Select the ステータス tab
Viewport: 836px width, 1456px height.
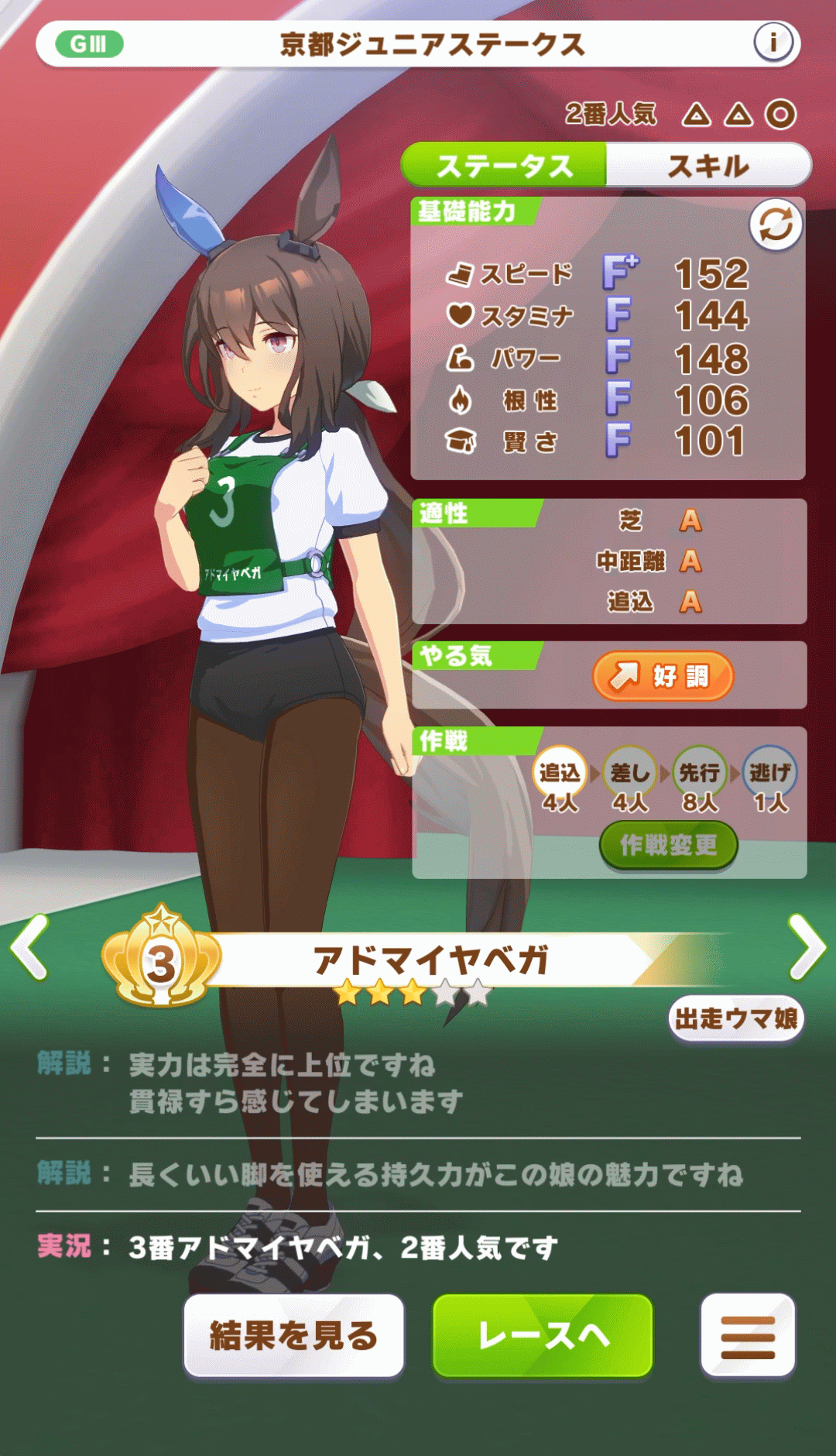point(505,166)
